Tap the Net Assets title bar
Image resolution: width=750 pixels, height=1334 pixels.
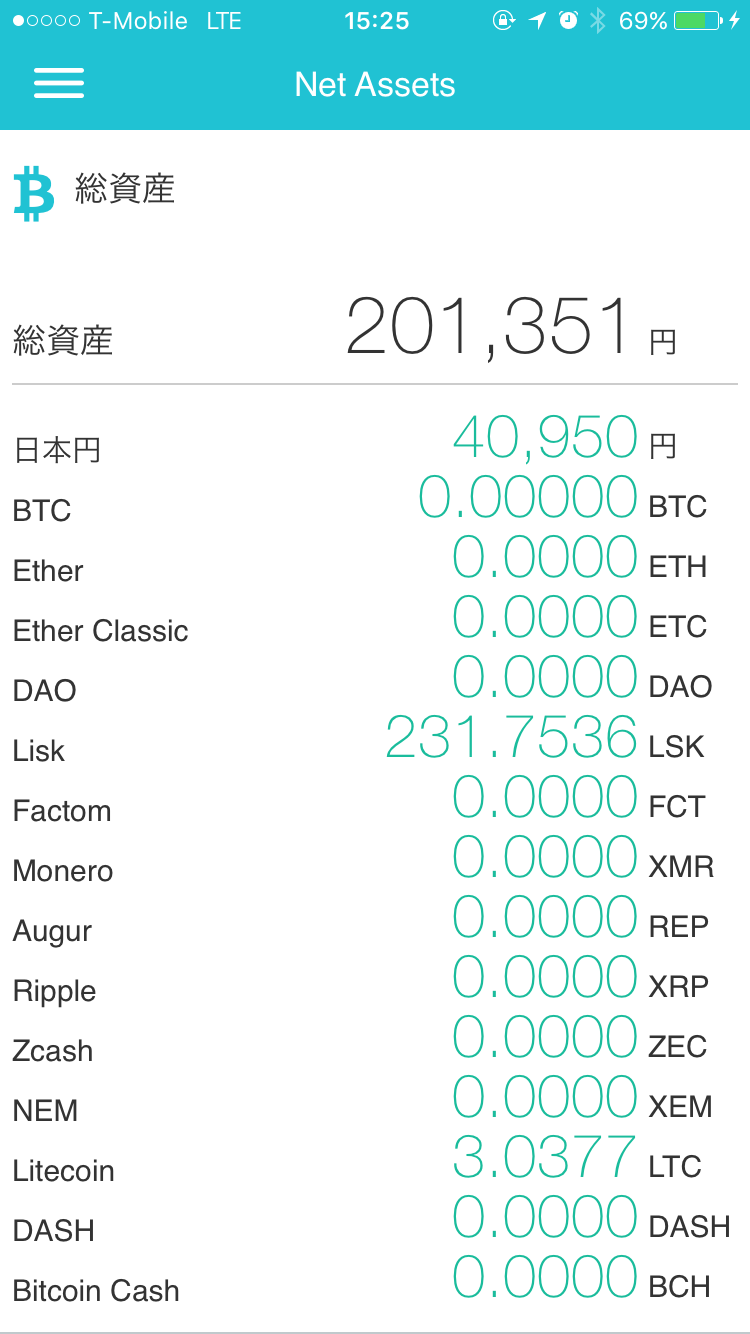pos(375,84)
